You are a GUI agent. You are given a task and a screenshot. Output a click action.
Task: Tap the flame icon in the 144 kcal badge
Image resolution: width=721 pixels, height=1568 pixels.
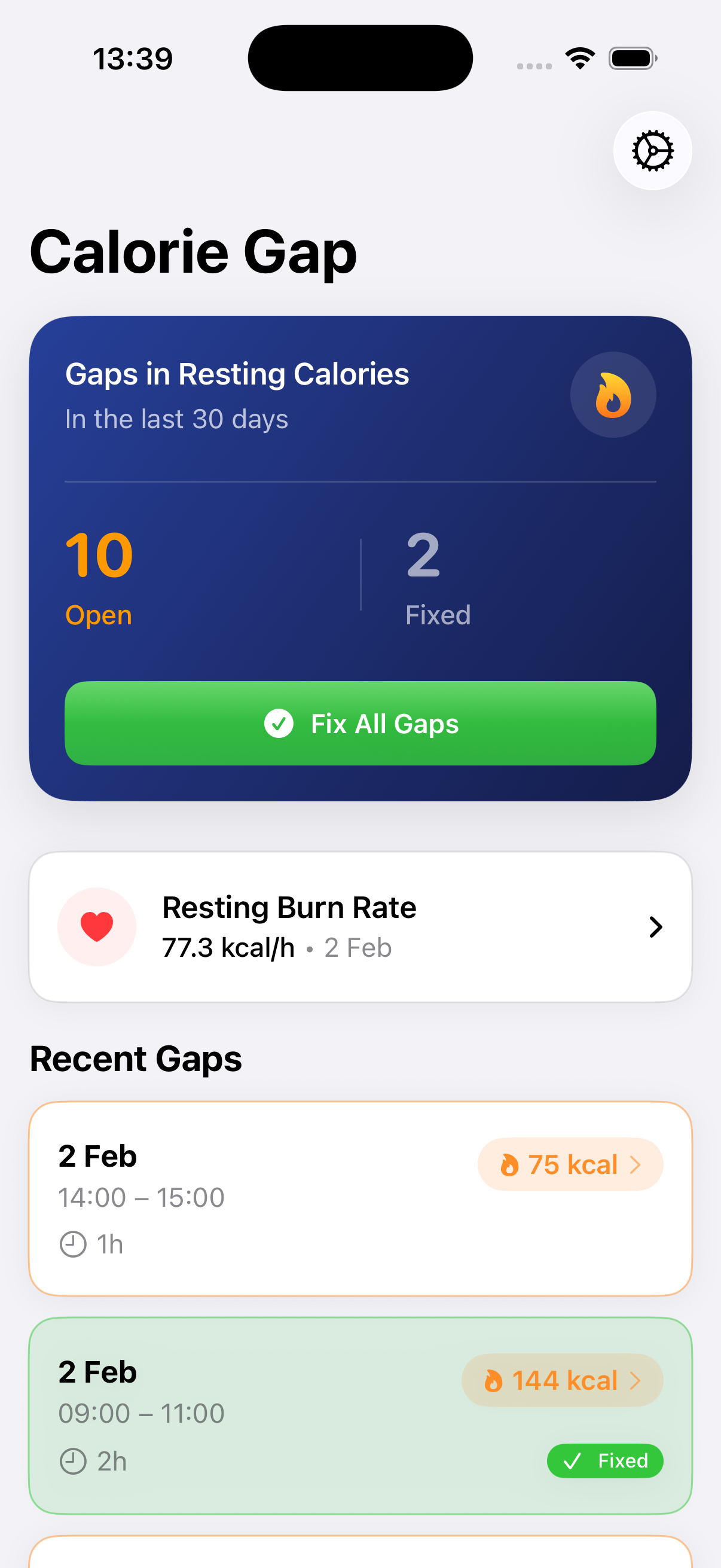tap(494, 1380)
